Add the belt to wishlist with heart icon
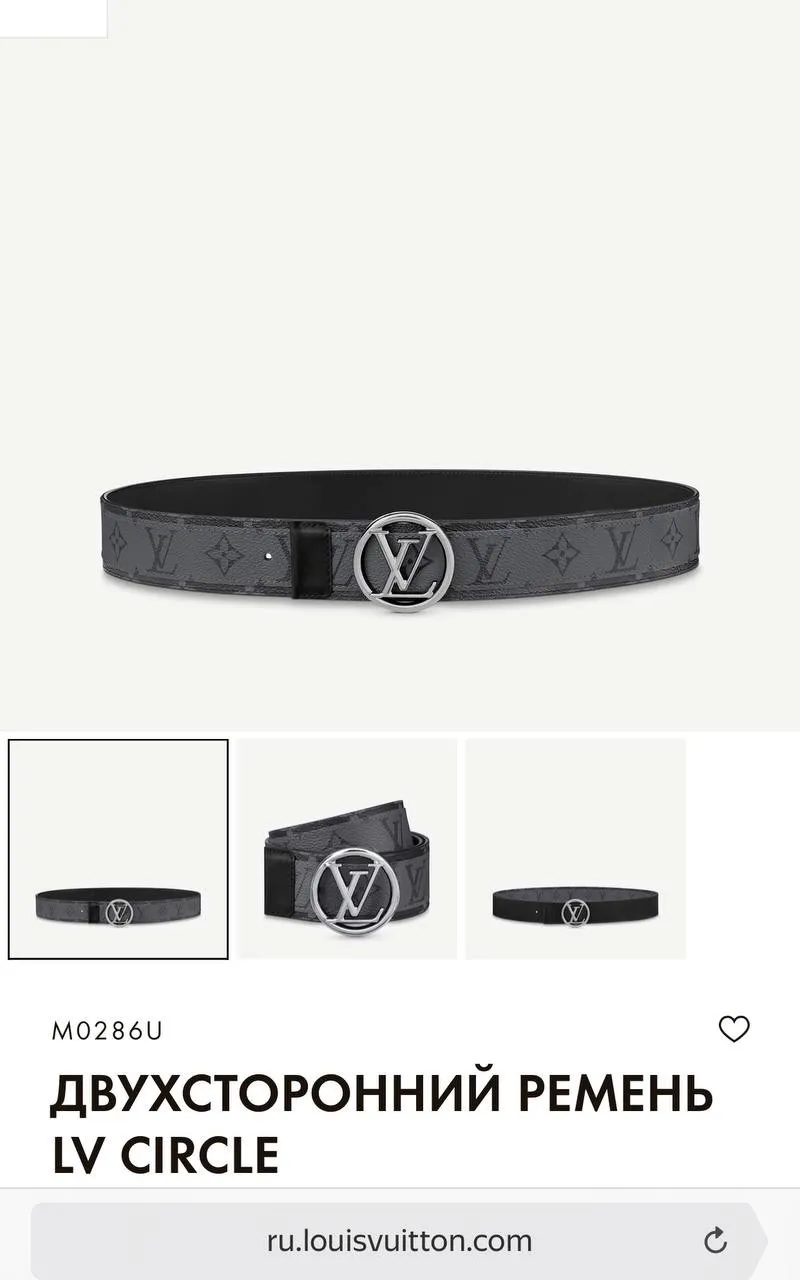 pos(734,1029)
